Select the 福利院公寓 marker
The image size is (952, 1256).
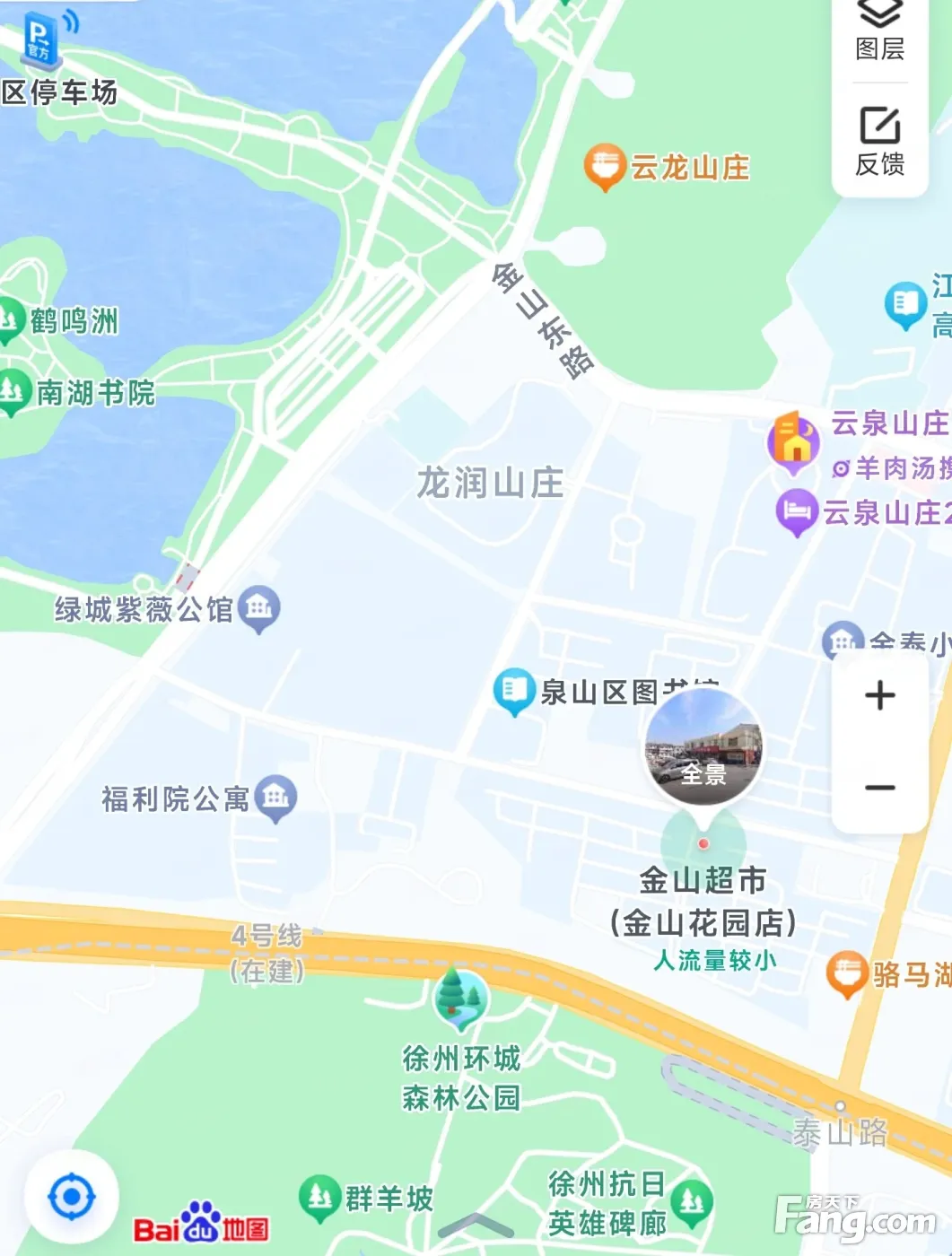point(275,797)
